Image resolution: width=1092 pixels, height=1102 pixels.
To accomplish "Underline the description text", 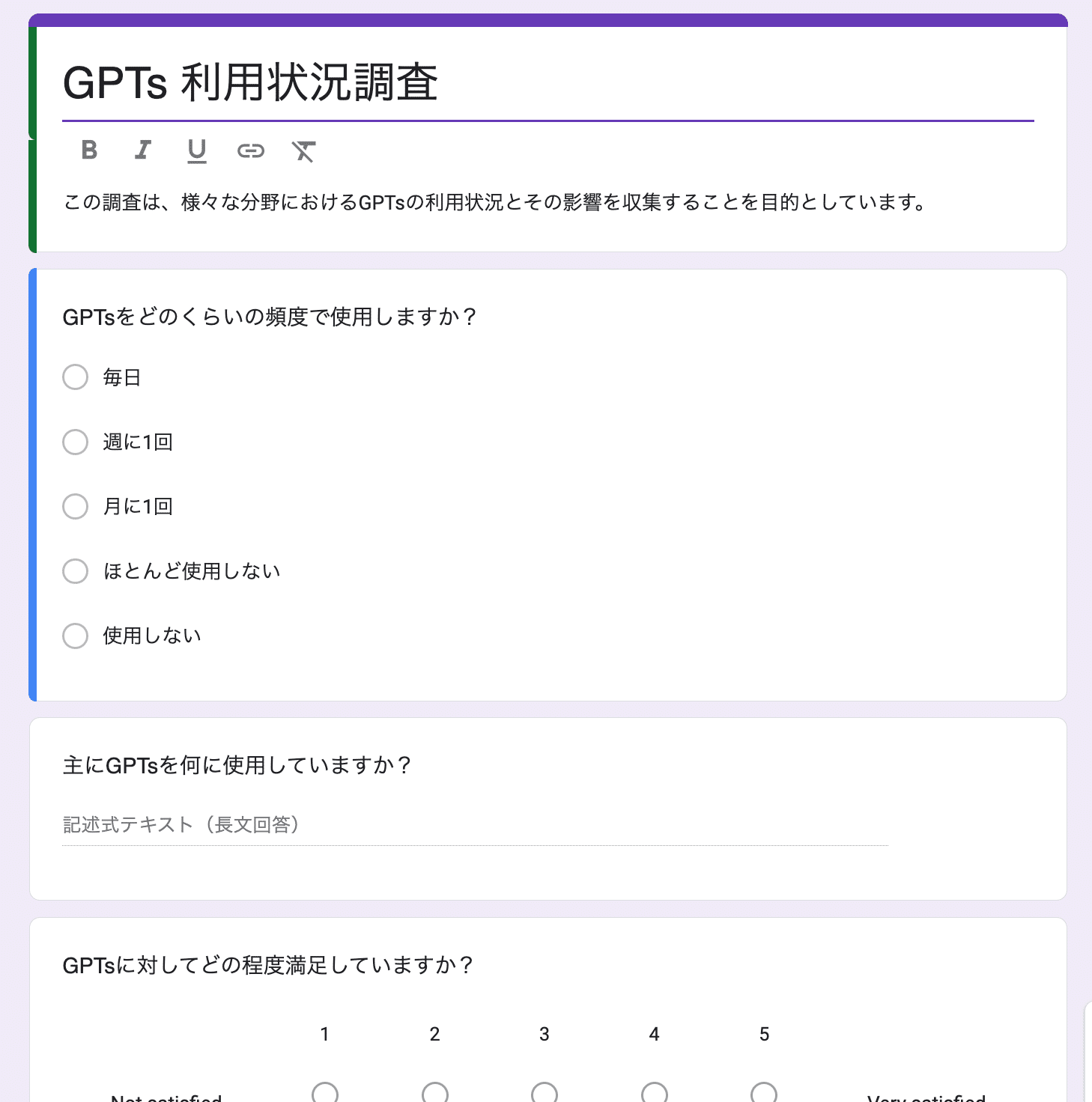I will pos(196,151).
